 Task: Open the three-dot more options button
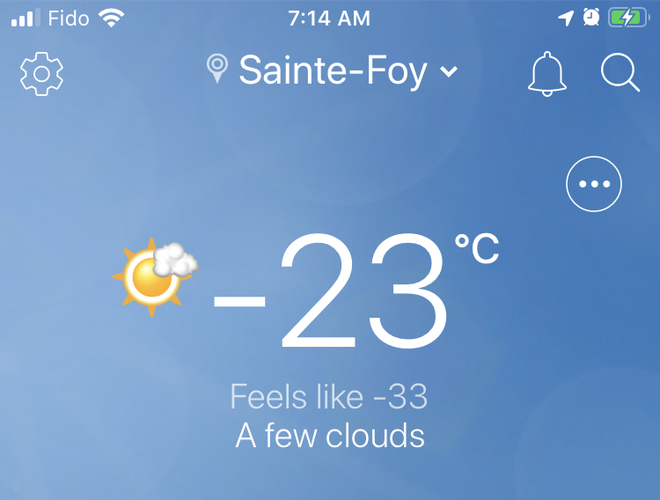594,184
